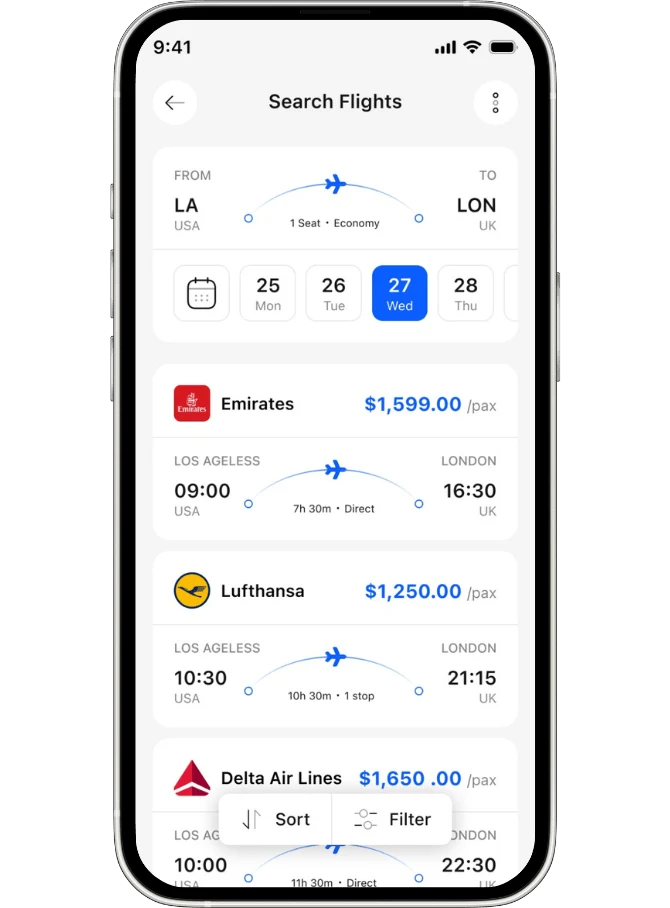Edit the LA to LON route card
This screenshot has width=670, height=908.
tap(335, 199)
